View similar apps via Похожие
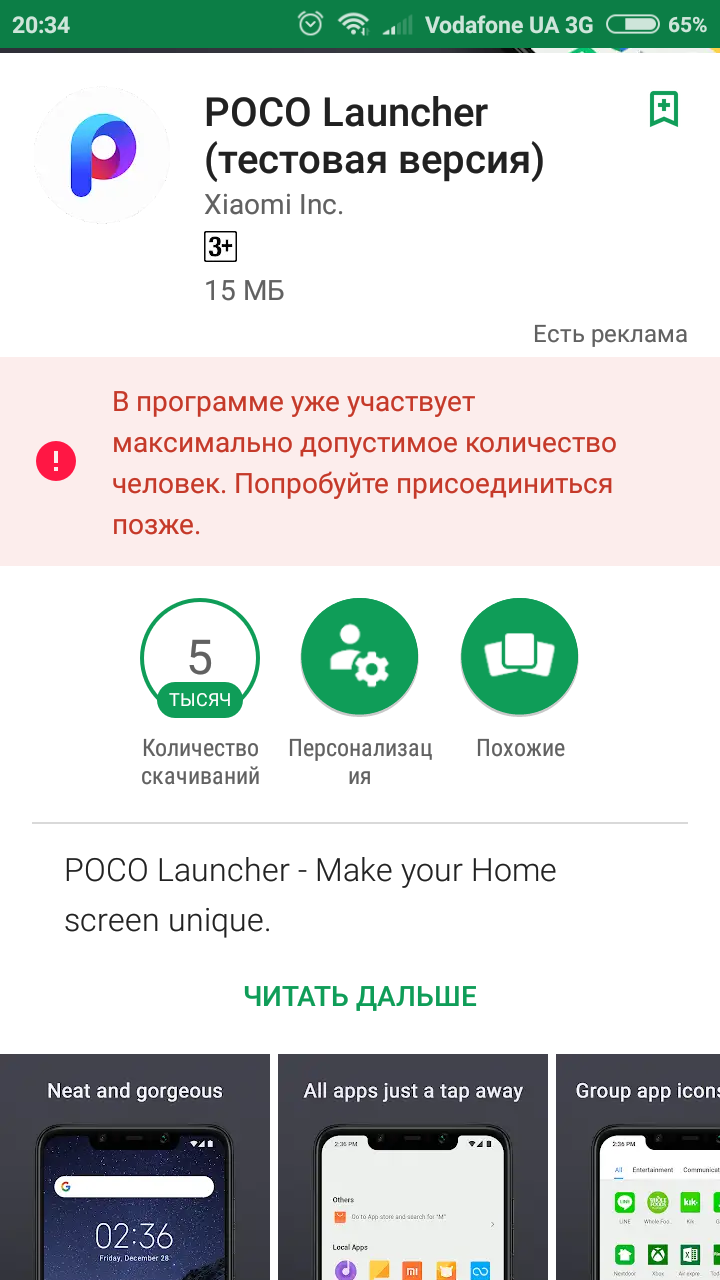Image resolution: width=720 pixels, height=1280 pixels. point(520,657)
